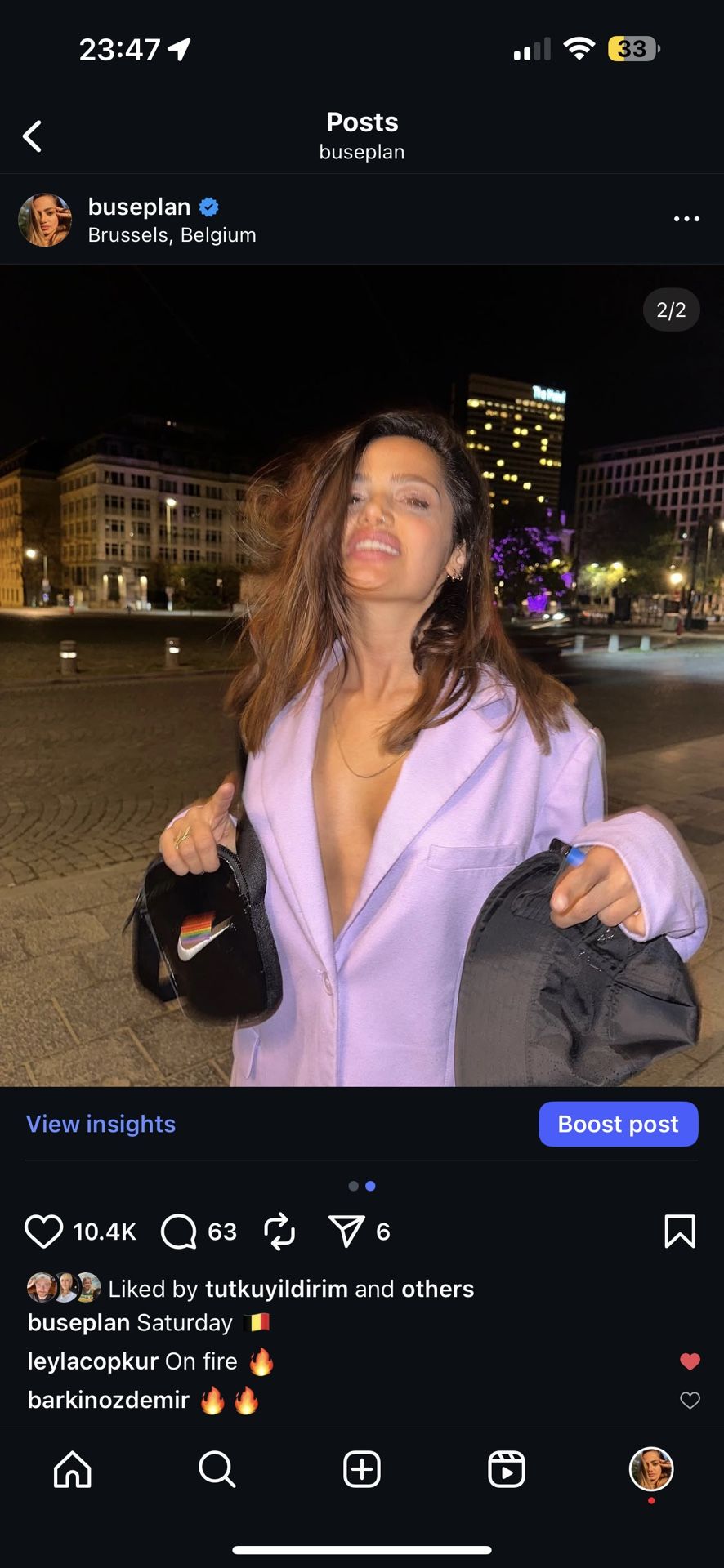The height and width of the screenshot is (1568, 724).
Task: Like the post with the heart icon
Action: coord(43,1232)
